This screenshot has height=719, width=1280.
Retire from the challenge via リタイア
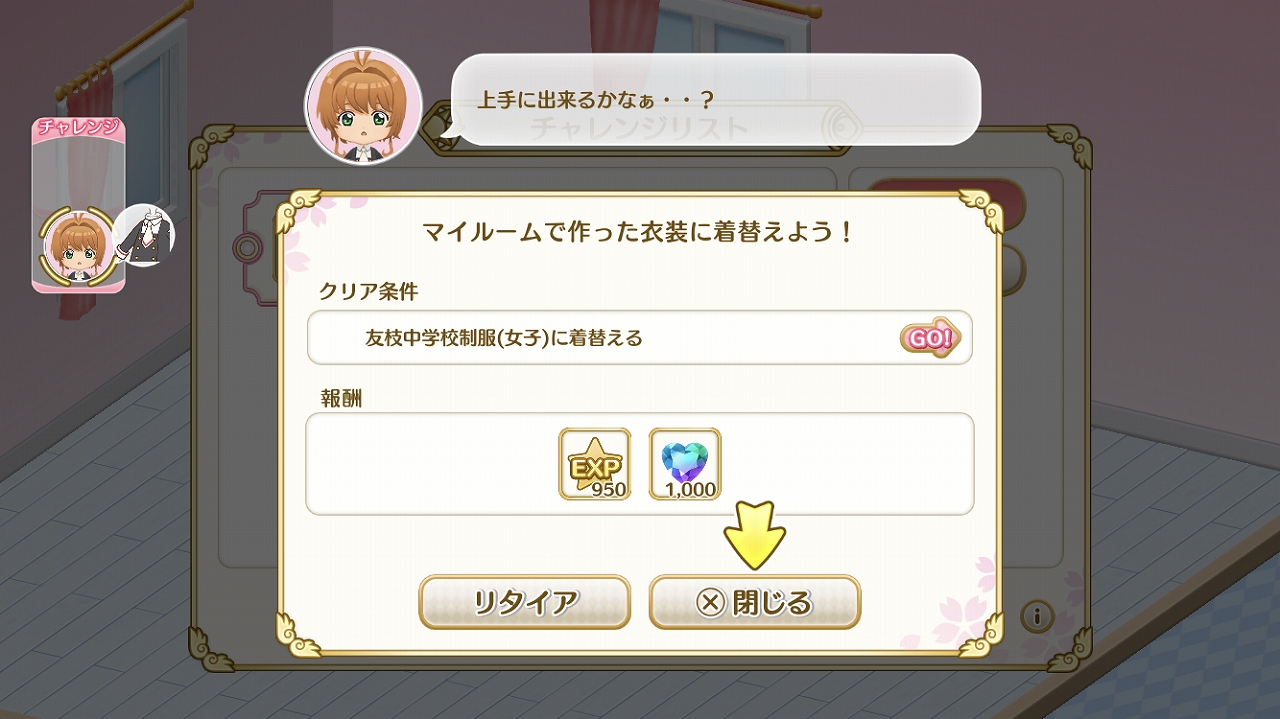point(525,602)
